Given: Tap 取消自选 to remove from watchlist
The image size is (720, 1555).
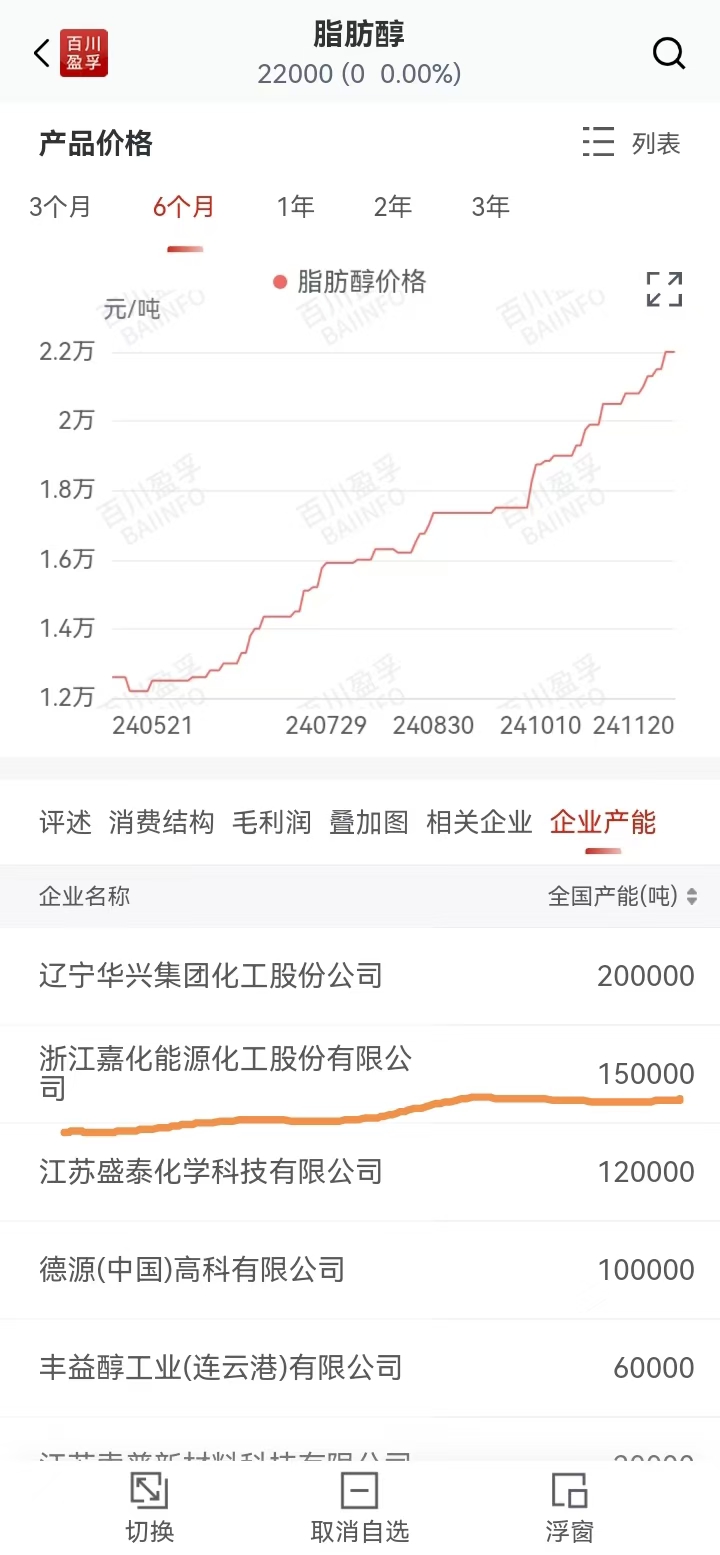Looking at the screenshot, I should pyautogui.click(x=359, y=1507).
